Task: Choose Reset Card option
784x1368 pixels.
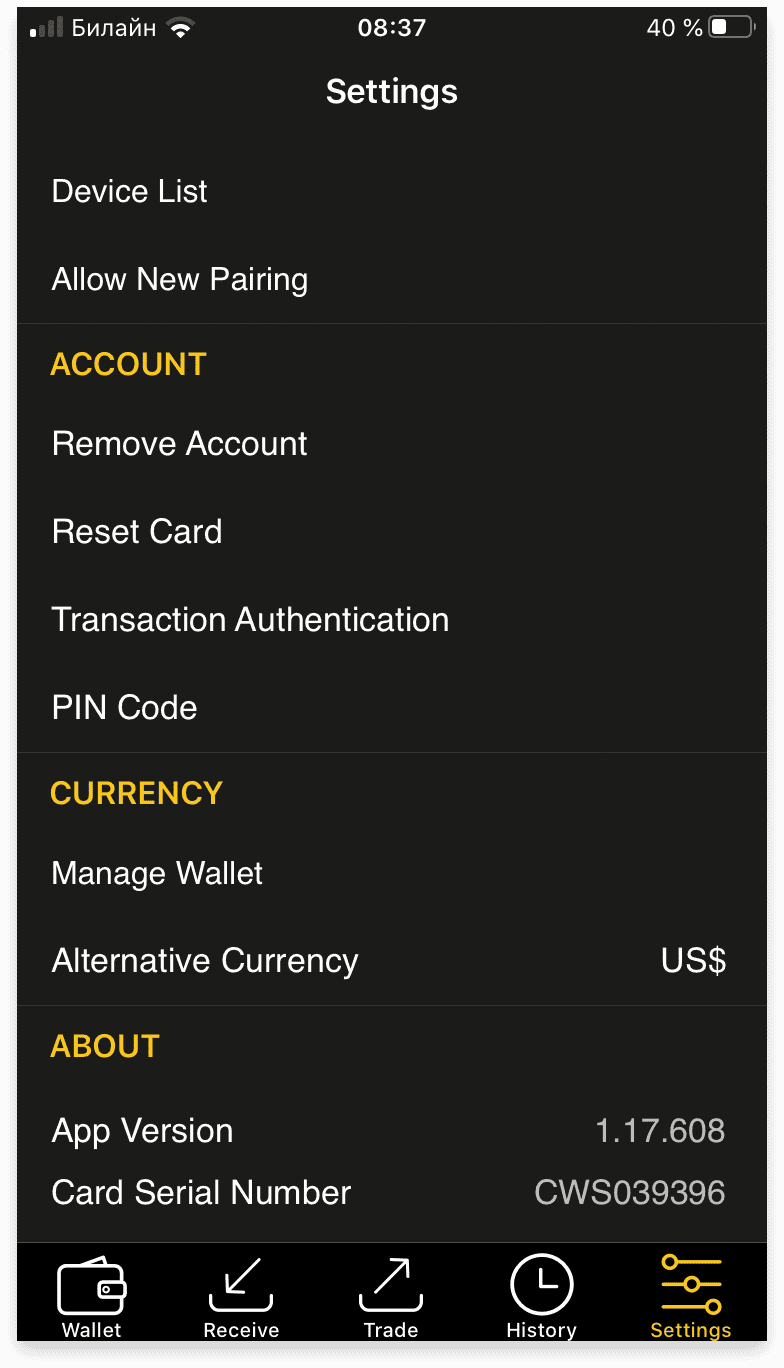Action: click(391, 531)
